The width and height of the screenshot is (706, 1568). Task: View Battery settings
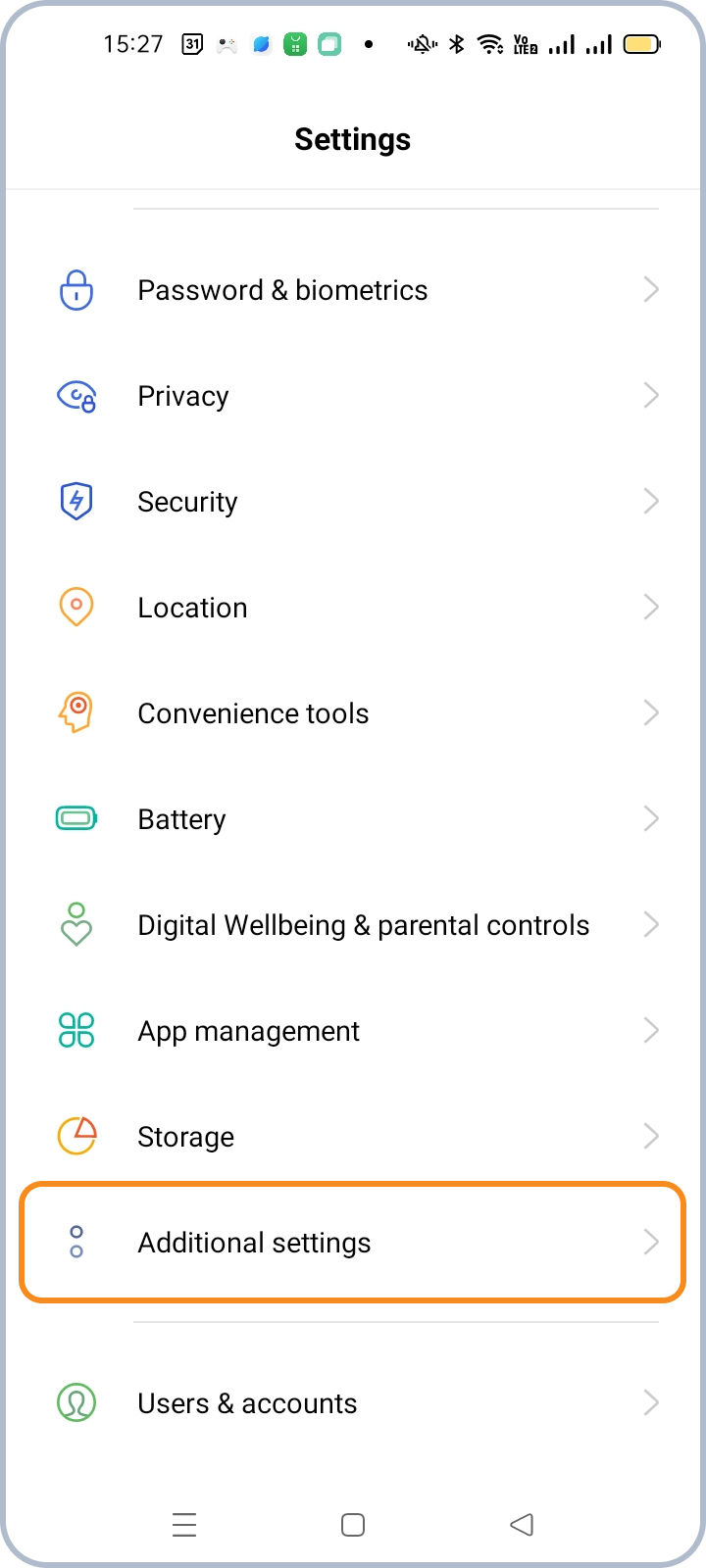181,819
